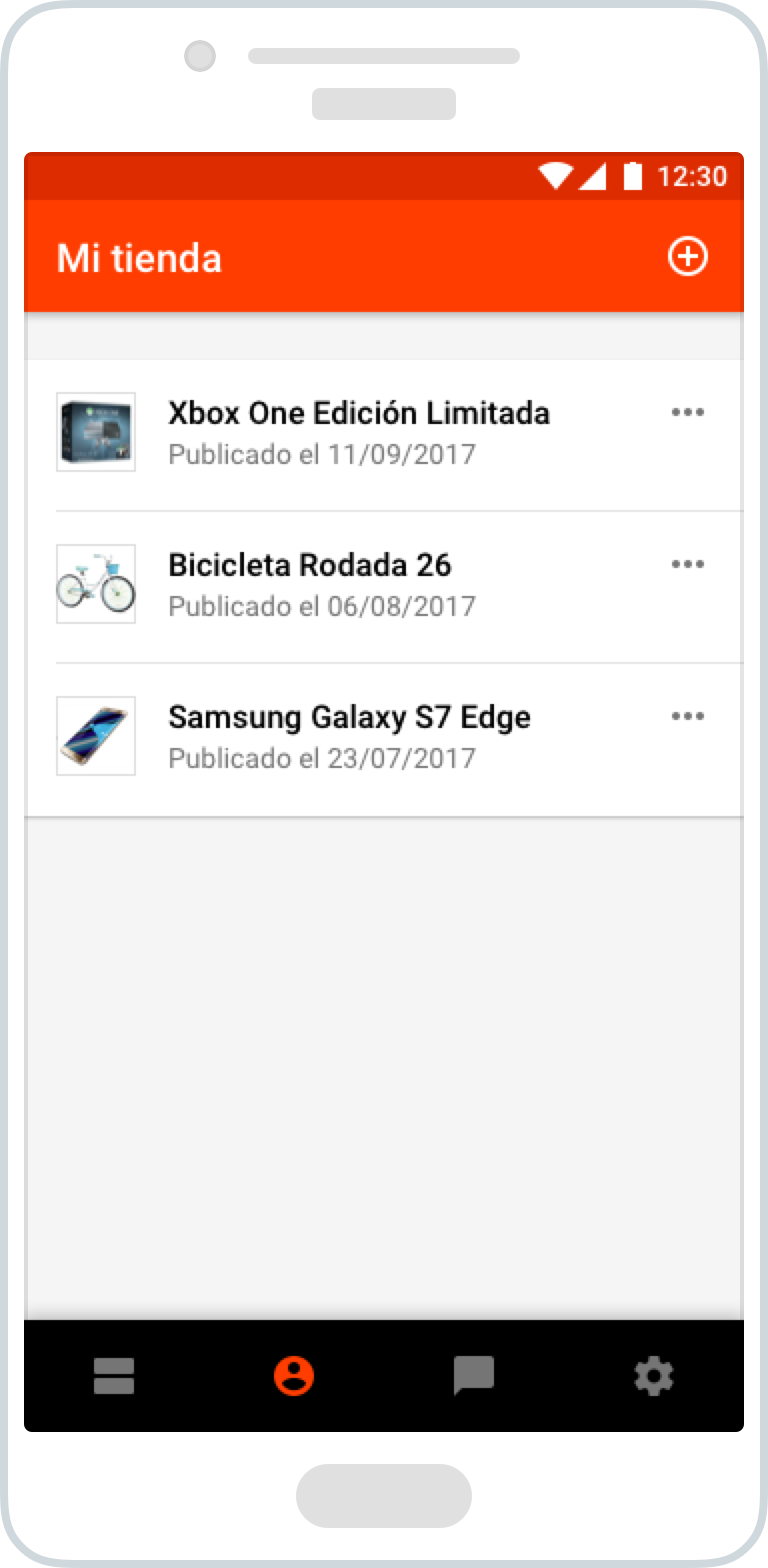Tap the Mi tienda title
This screenshot has height=1568, width=768.
click(x=140, y=257)
